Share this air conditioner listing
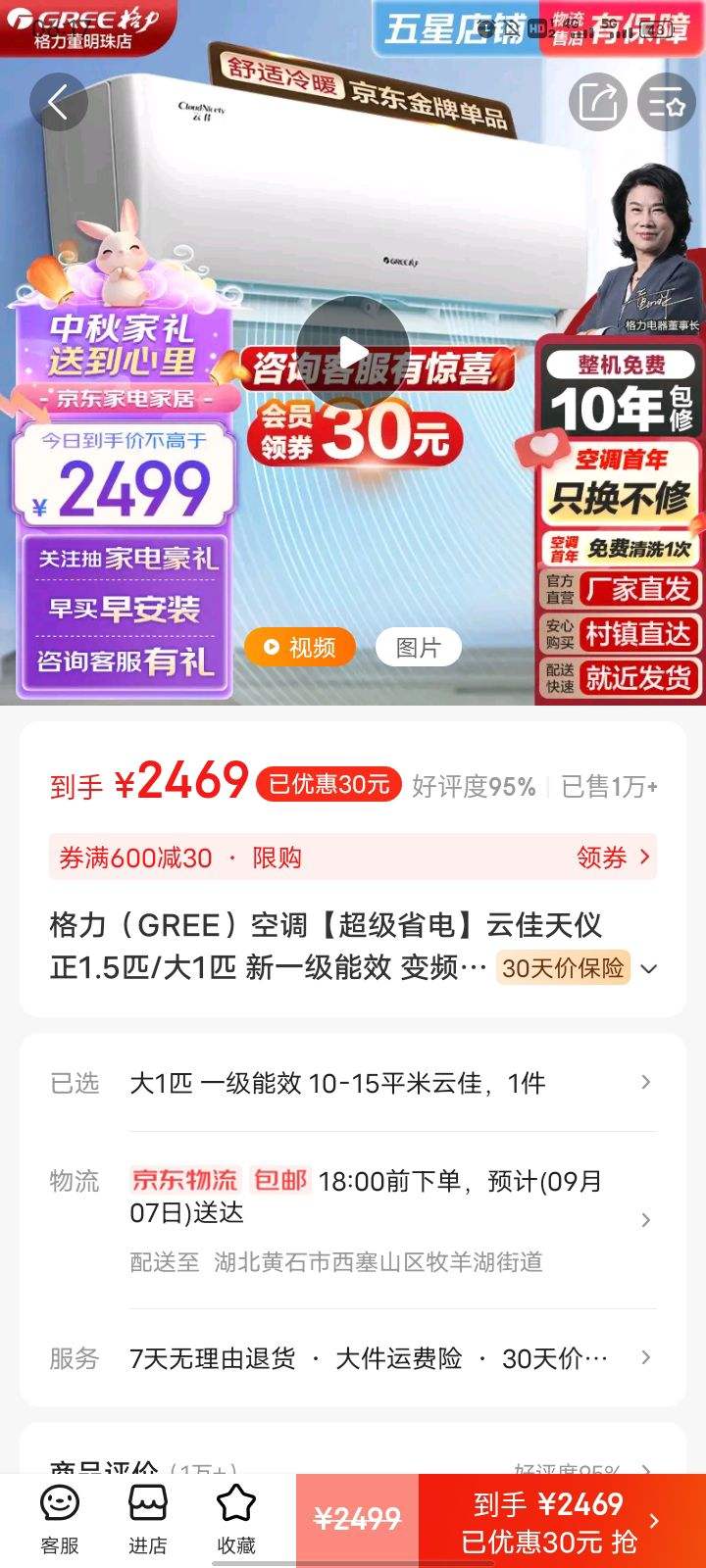This screenshot has width=706, height=1568. [597, 102]
